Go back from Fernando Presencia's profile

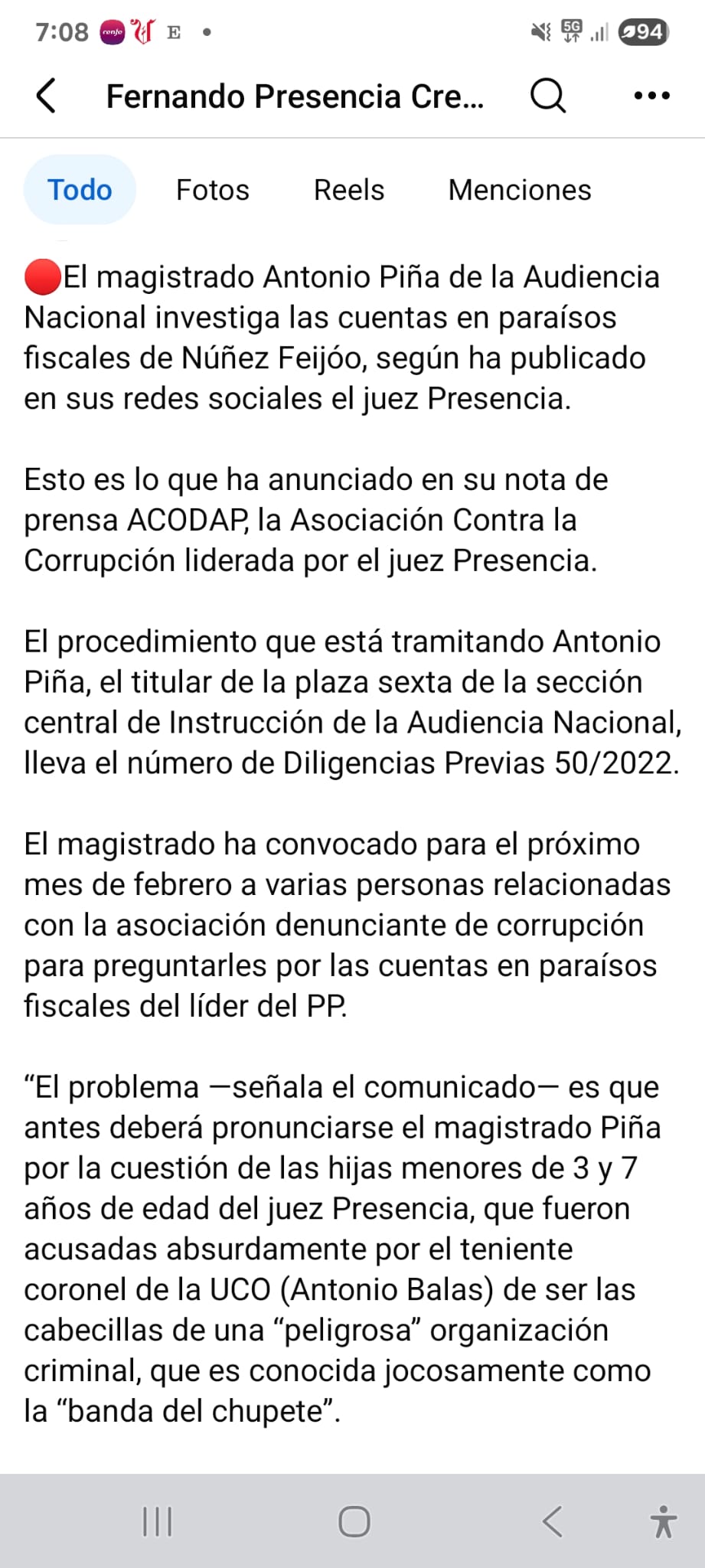46,96
